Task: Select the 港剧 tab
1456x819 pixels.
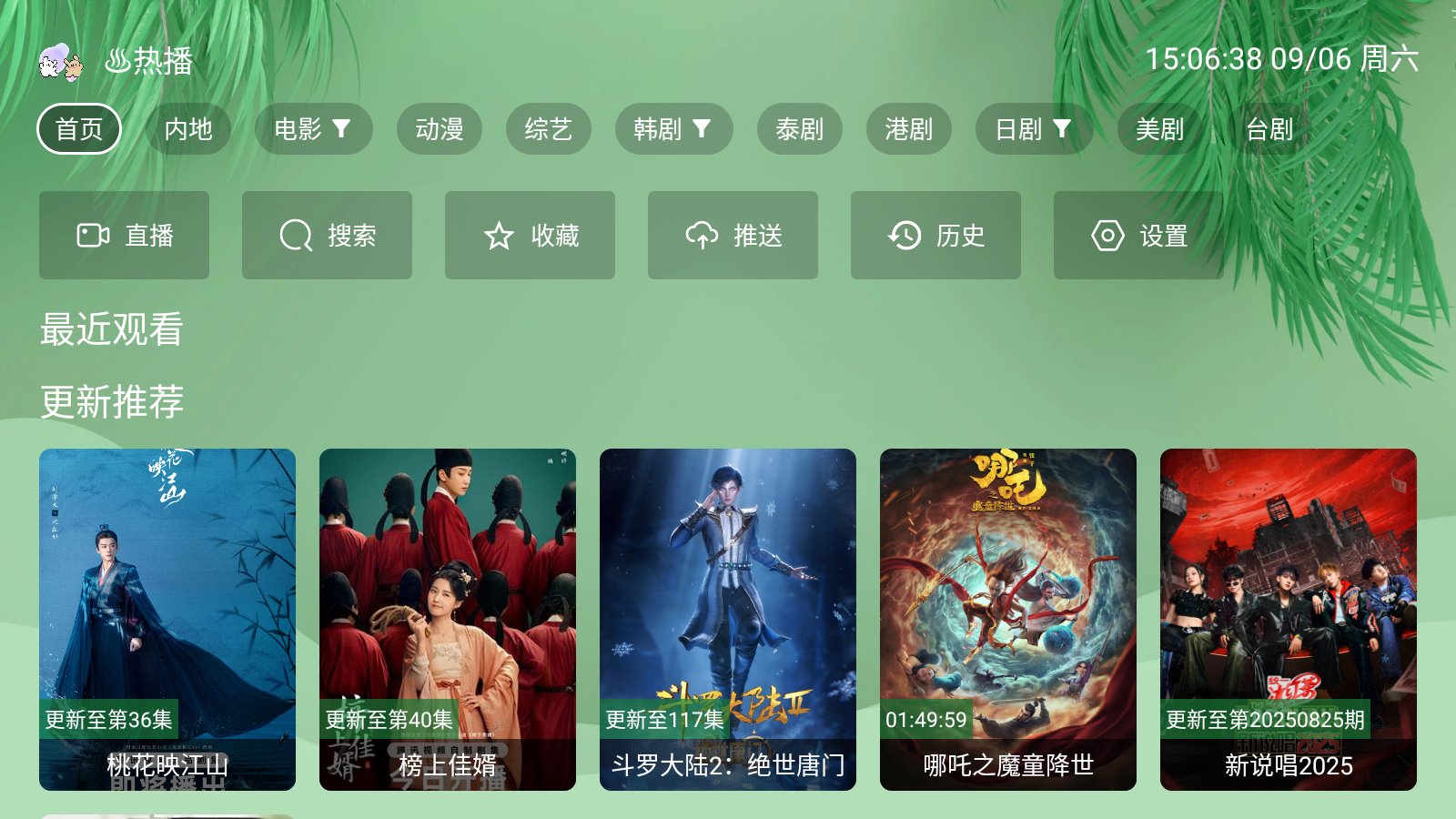Action: 909,129
